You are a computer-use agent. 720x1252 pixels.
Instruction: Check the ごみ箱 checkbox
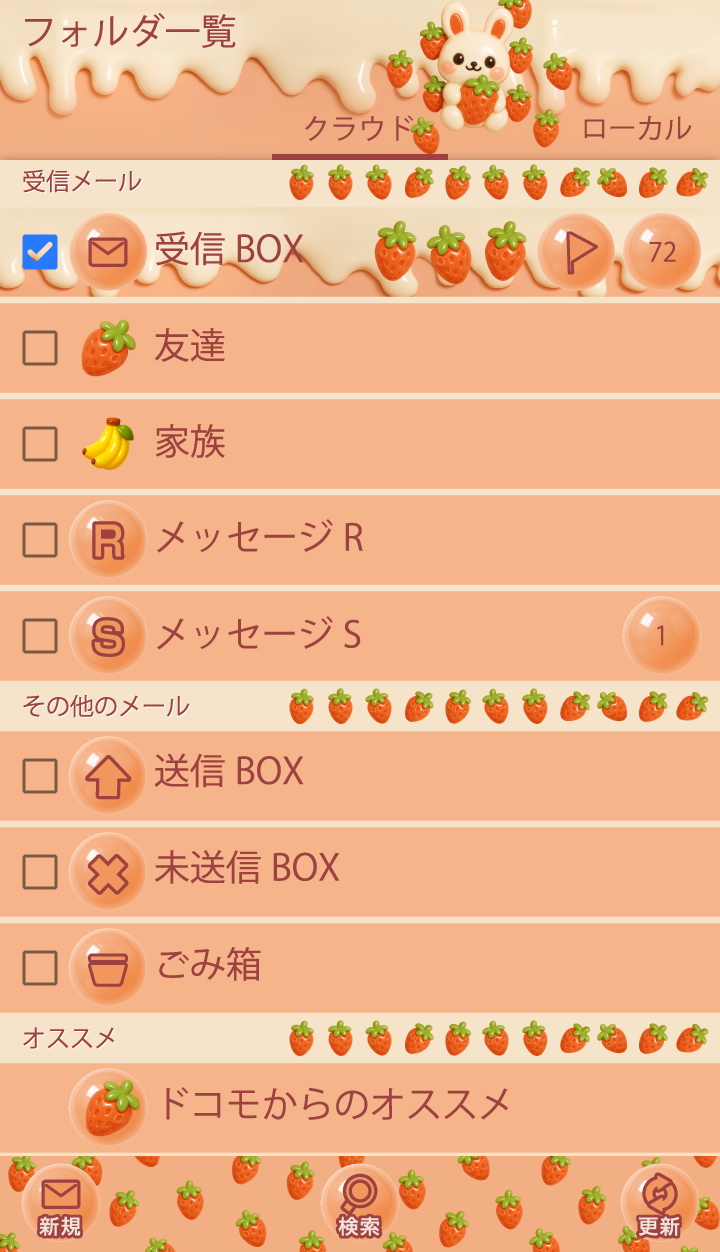pyautogui.click(x=40, y=967)
